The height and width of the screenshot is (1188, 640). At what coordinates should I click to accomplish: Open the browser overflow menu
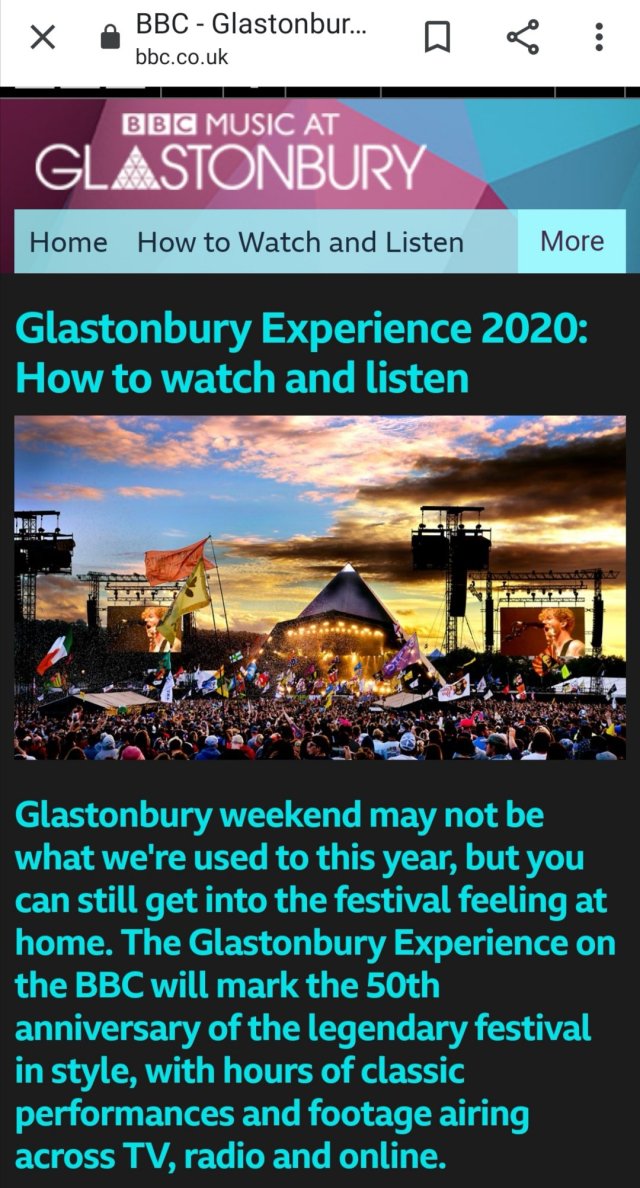tap(599, 38)
